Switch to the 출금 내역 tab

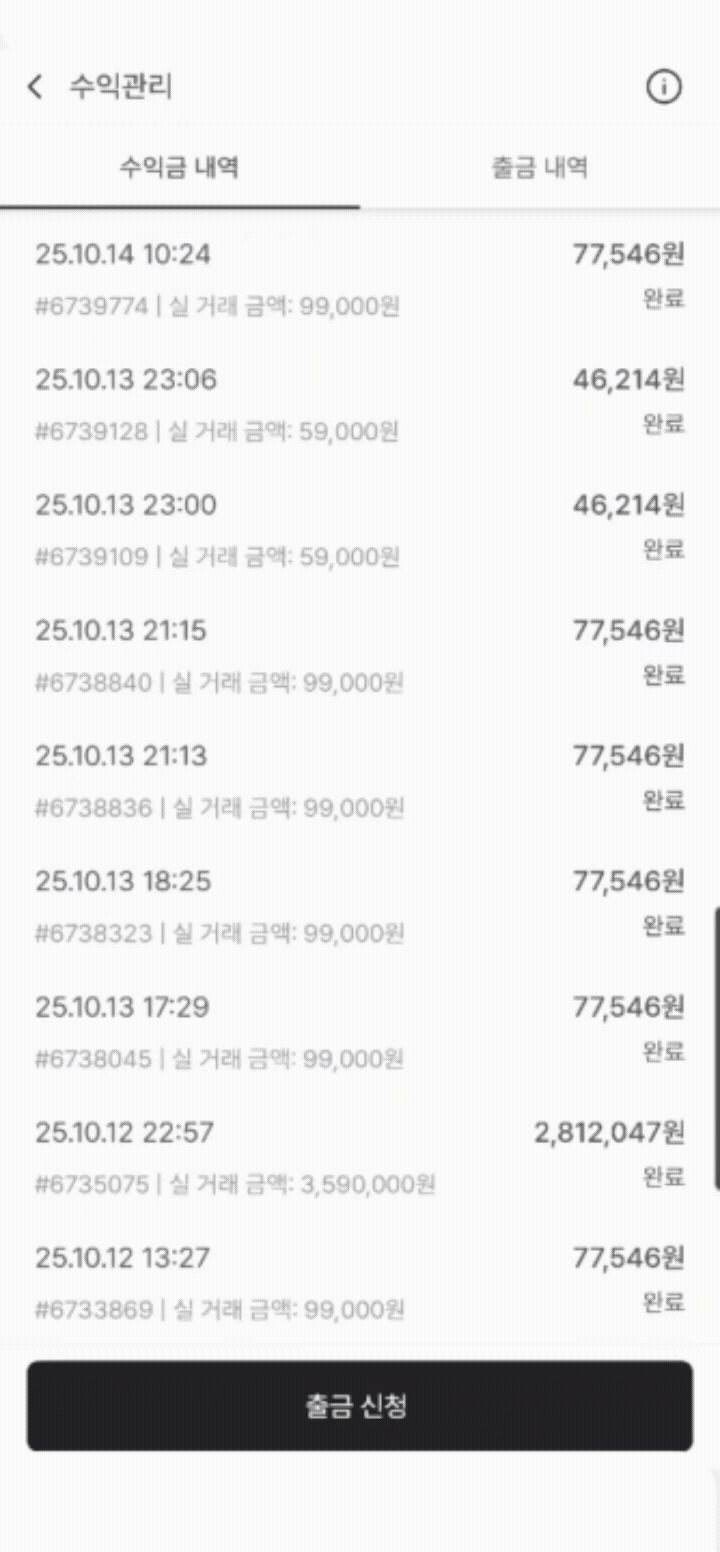point(540,167)
